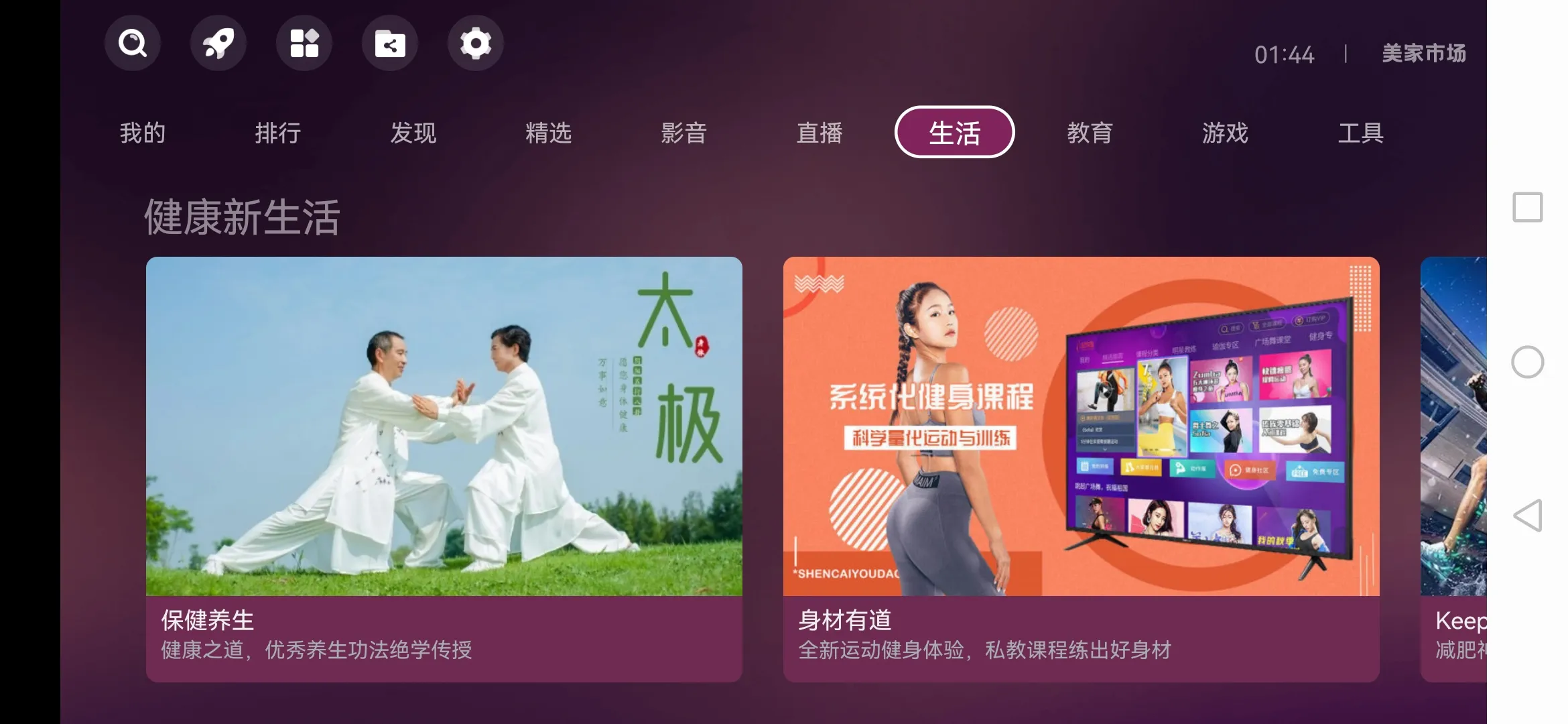Open the shared folder icon
Screen dimensions: 1568x724
point(390,44)
